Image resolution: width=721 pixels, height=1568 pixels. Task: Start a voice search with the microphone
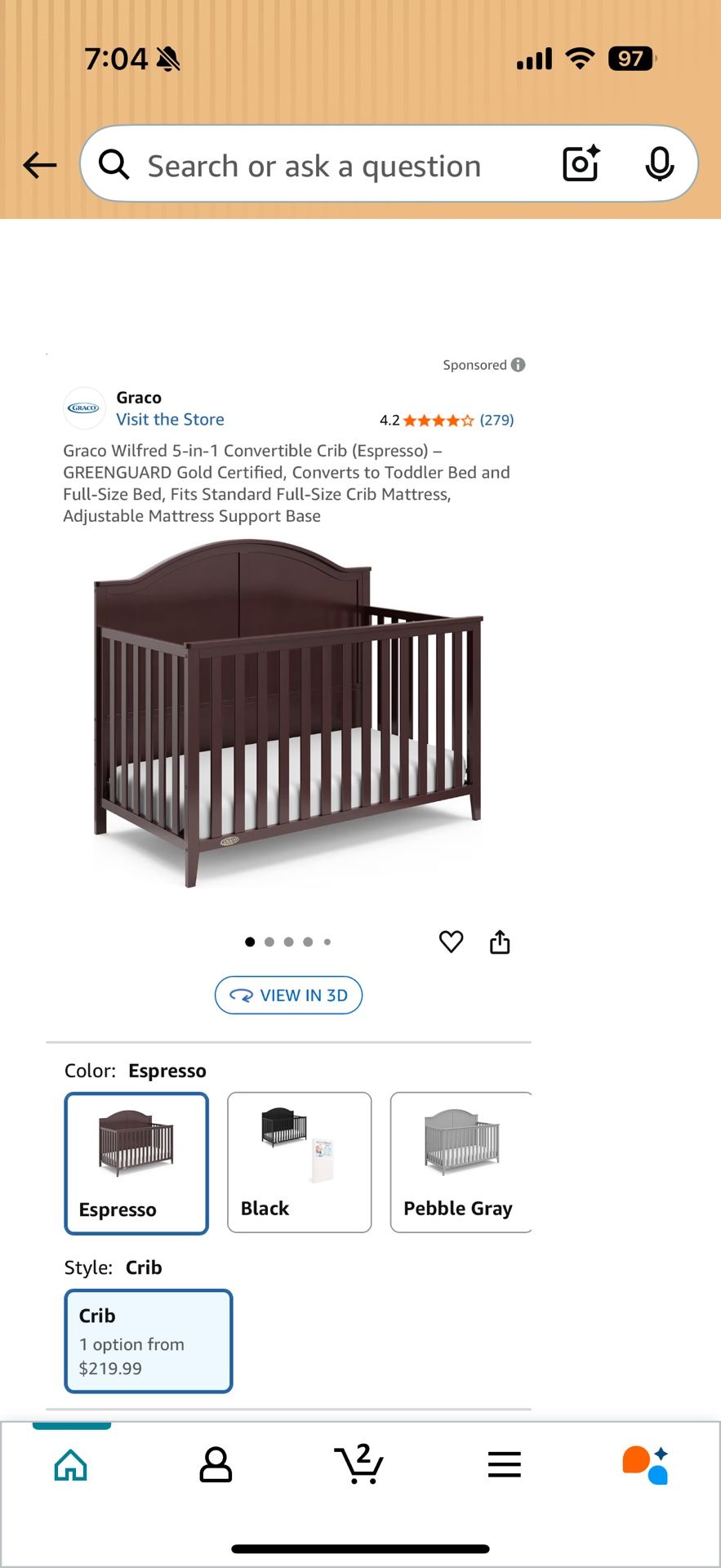661,164
